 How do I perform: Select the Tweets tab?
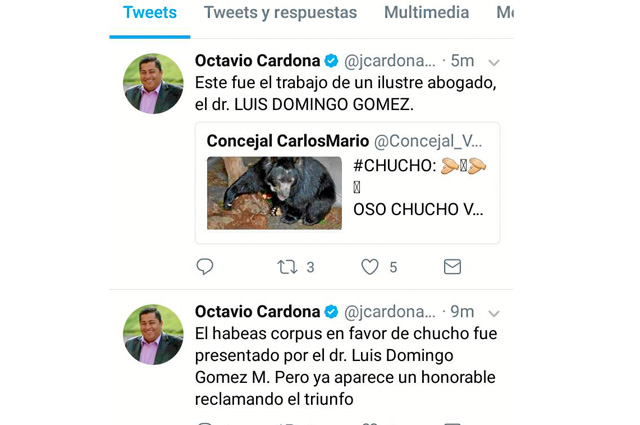(x=150, y=13)
